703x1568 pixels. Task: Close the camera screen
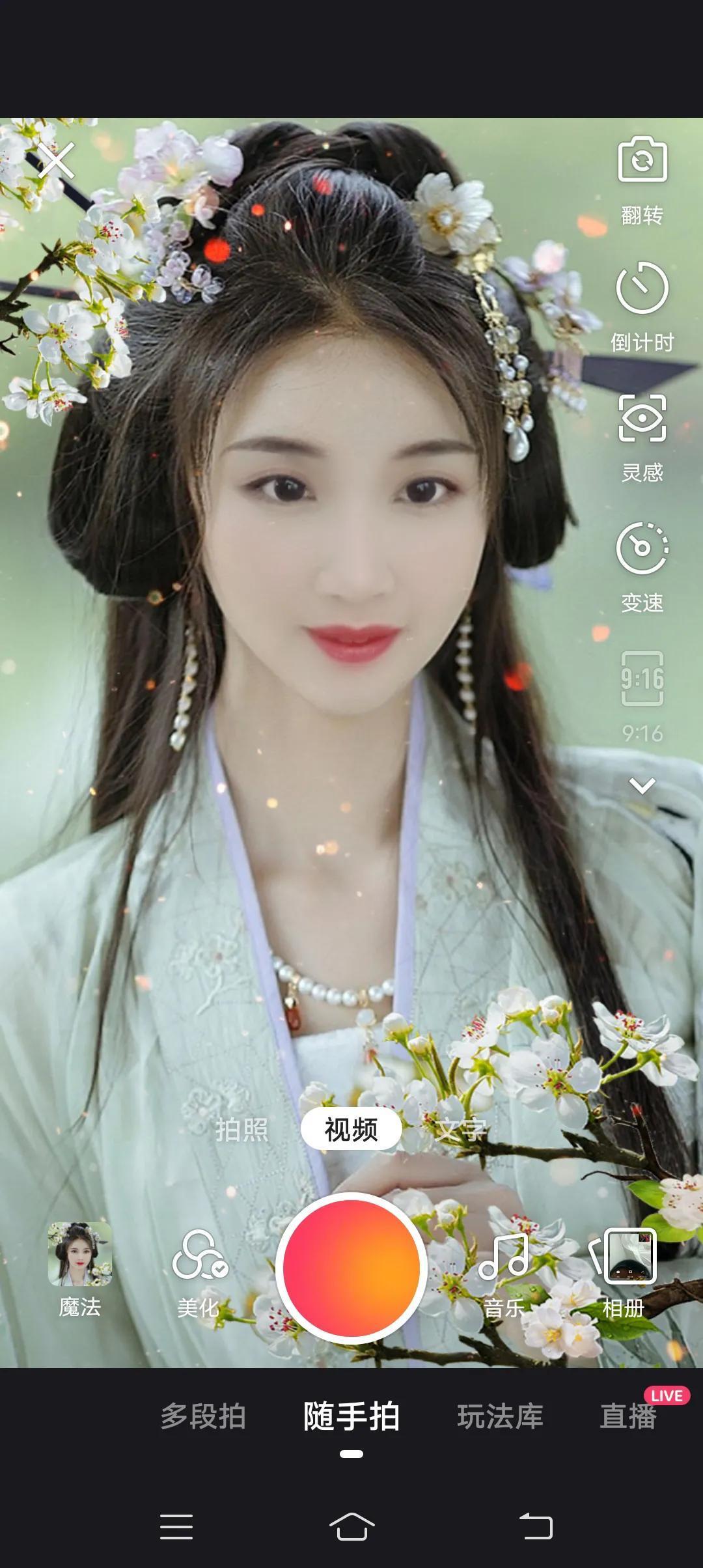coord(56,161)
